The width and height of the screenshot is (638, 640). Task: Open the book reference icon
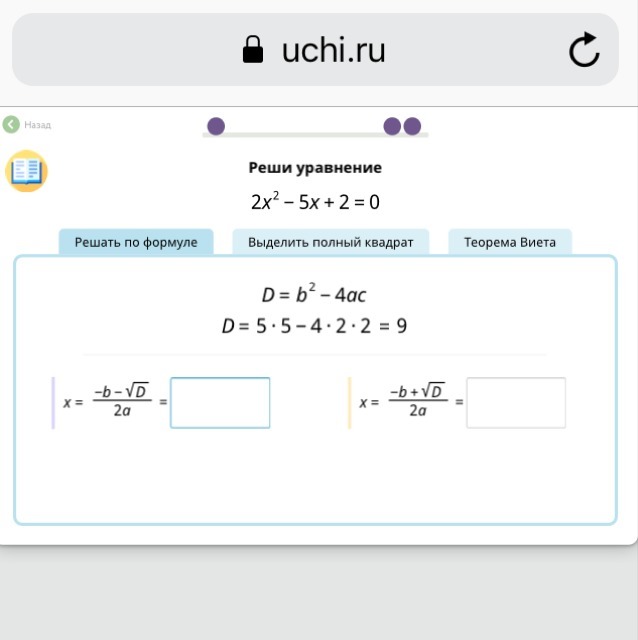[x=27, y=171]
